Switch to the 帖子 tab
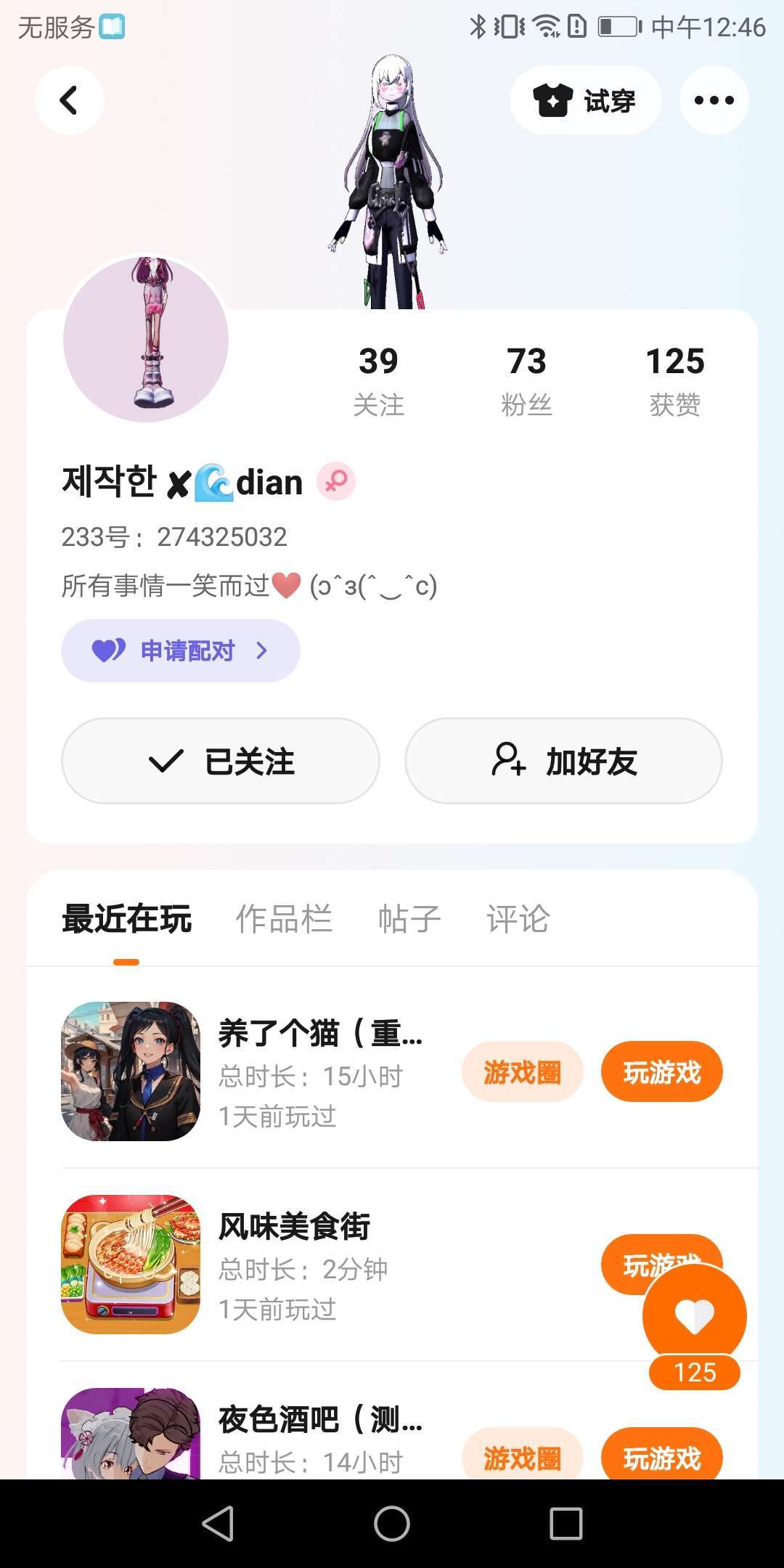784x1568 pixels. [x=409, y=919]
